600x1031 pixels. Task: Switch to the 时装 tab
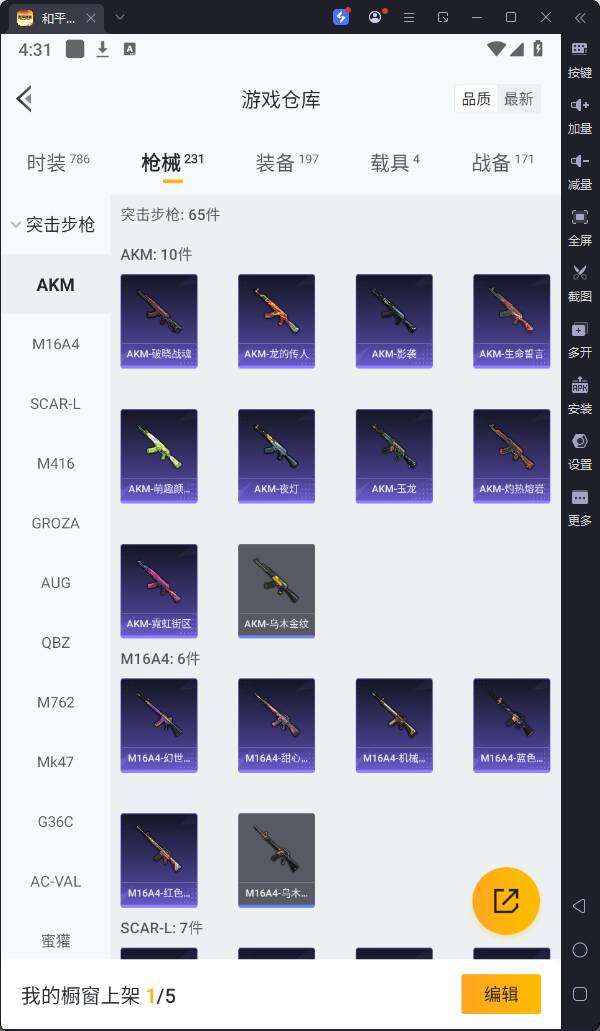(58, 162)
